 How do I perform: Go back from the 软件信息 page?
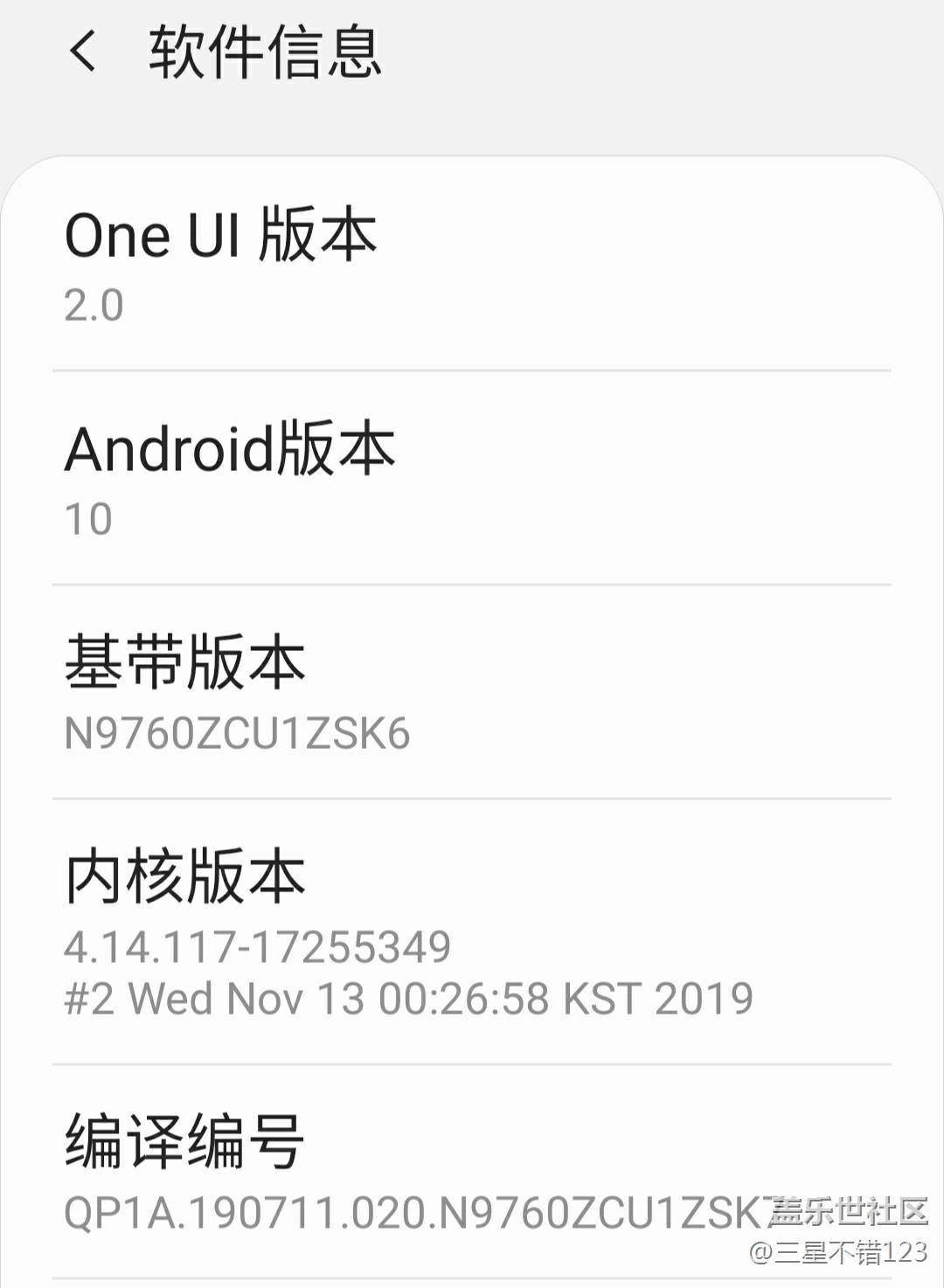pyautogui.click(x=83, y=51)
